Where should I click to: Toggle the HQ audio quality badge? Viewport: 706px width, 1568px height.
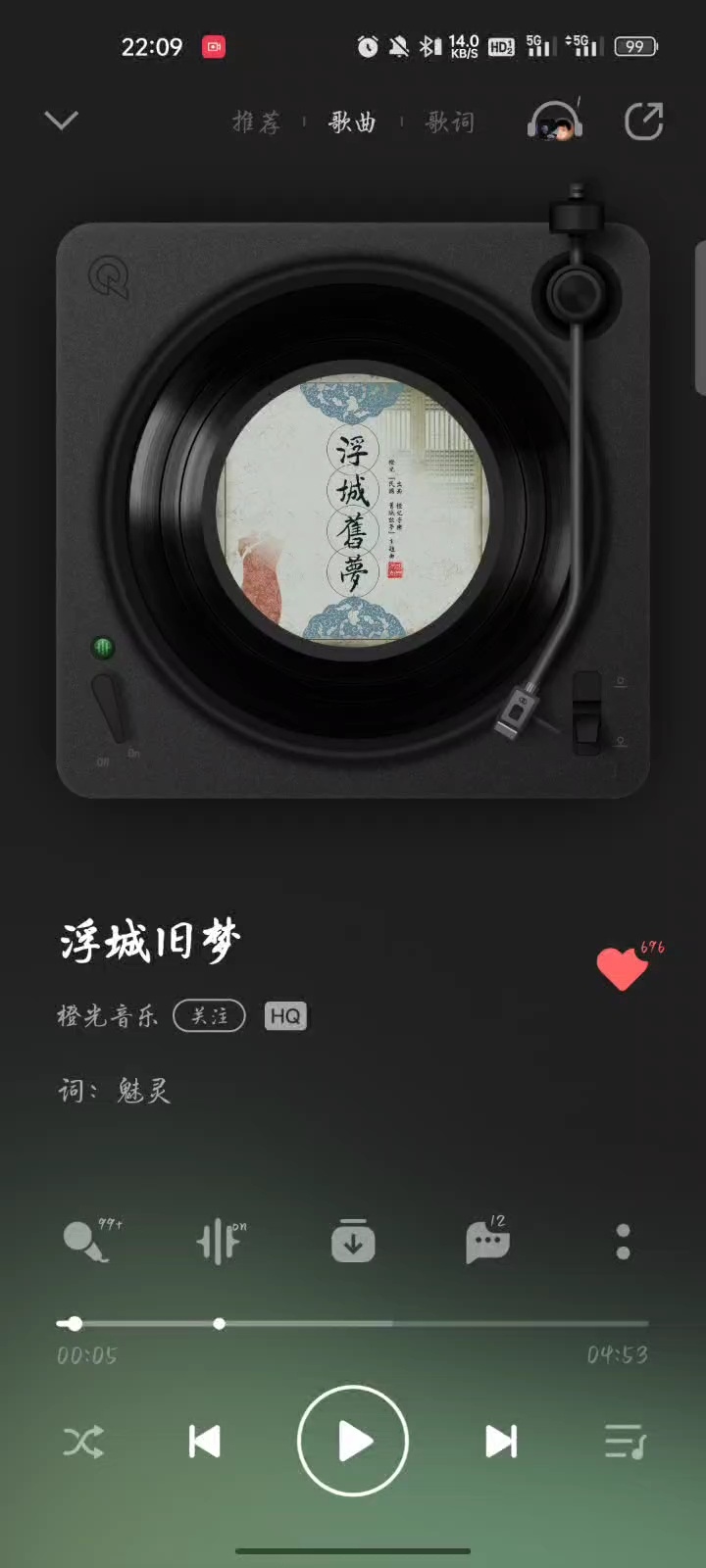tap(284, 1016)
